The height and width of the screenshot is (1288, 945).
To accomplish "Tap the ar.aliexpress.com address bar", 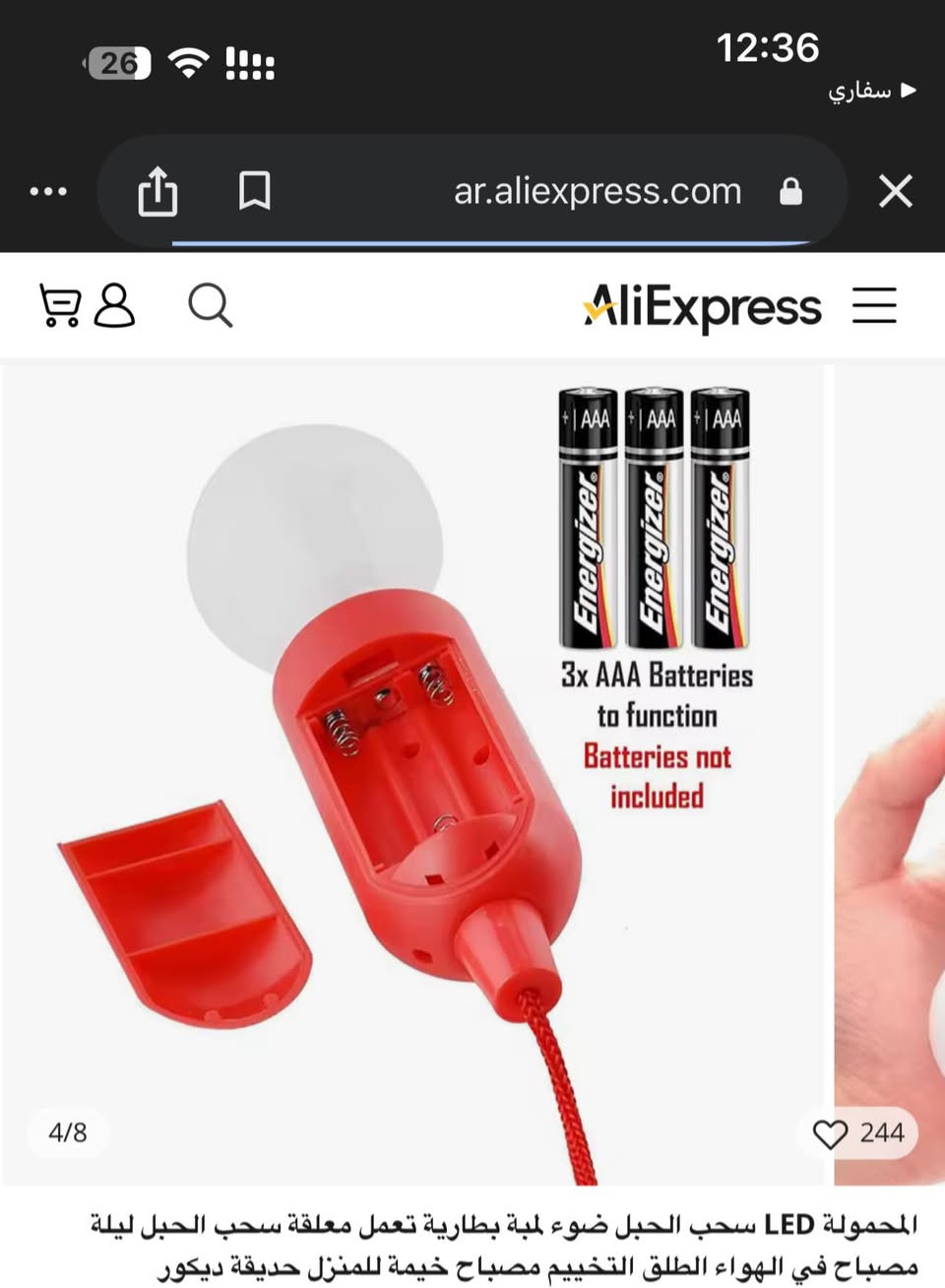I will click(x=598, y=191).
